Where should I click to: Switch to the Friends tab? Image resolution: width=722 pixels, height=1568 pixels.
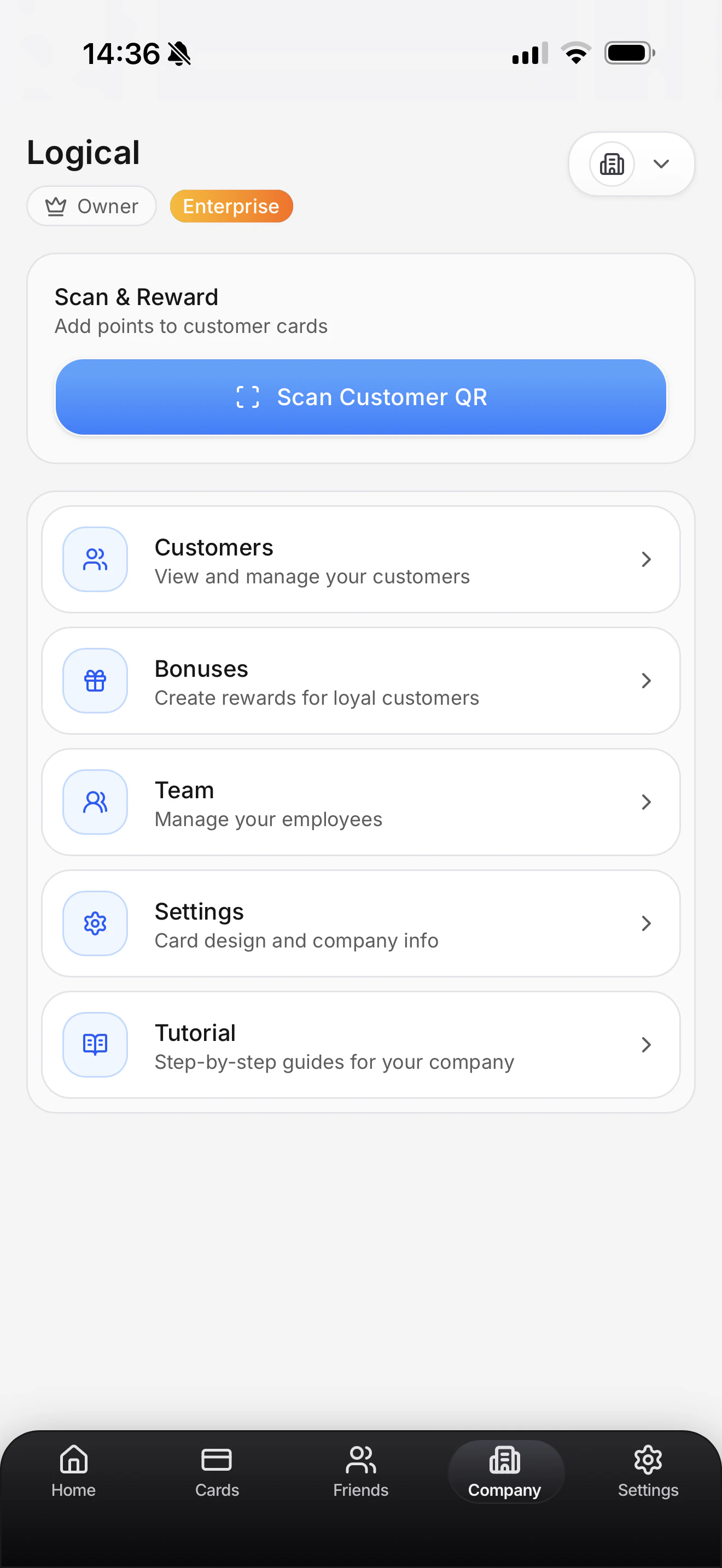[361, 1472]
